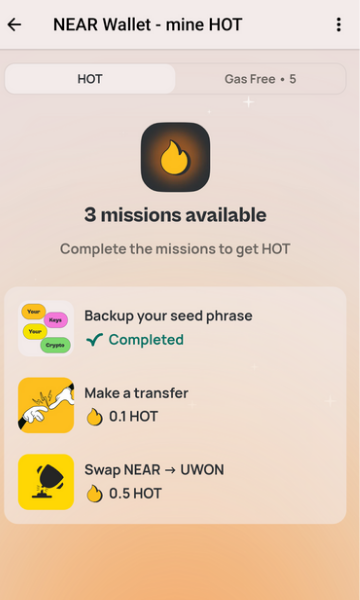Open the three-dot overflow menu
Screen dimensions: 360x600
[x=338, y=25]
